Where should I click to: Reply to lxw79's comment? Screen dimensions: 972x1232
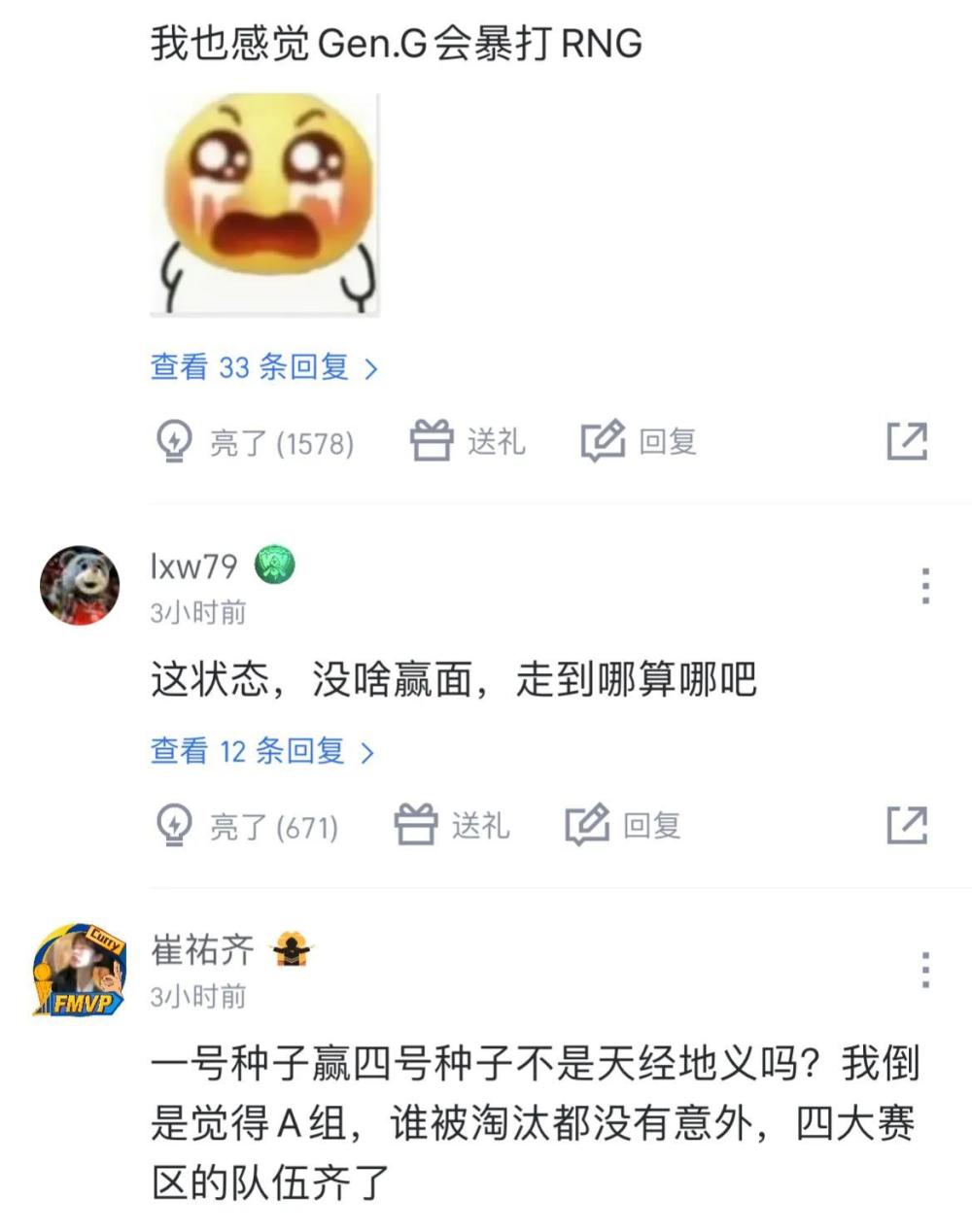coord(623,826)
